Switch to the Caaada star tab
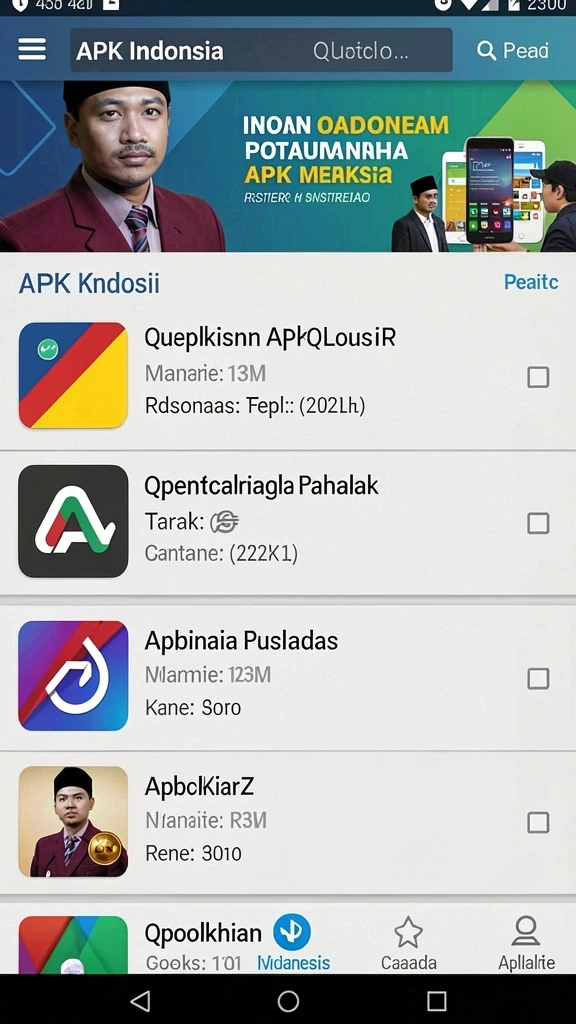Viewport: 576px width, 1024px height. pos(409,942)
